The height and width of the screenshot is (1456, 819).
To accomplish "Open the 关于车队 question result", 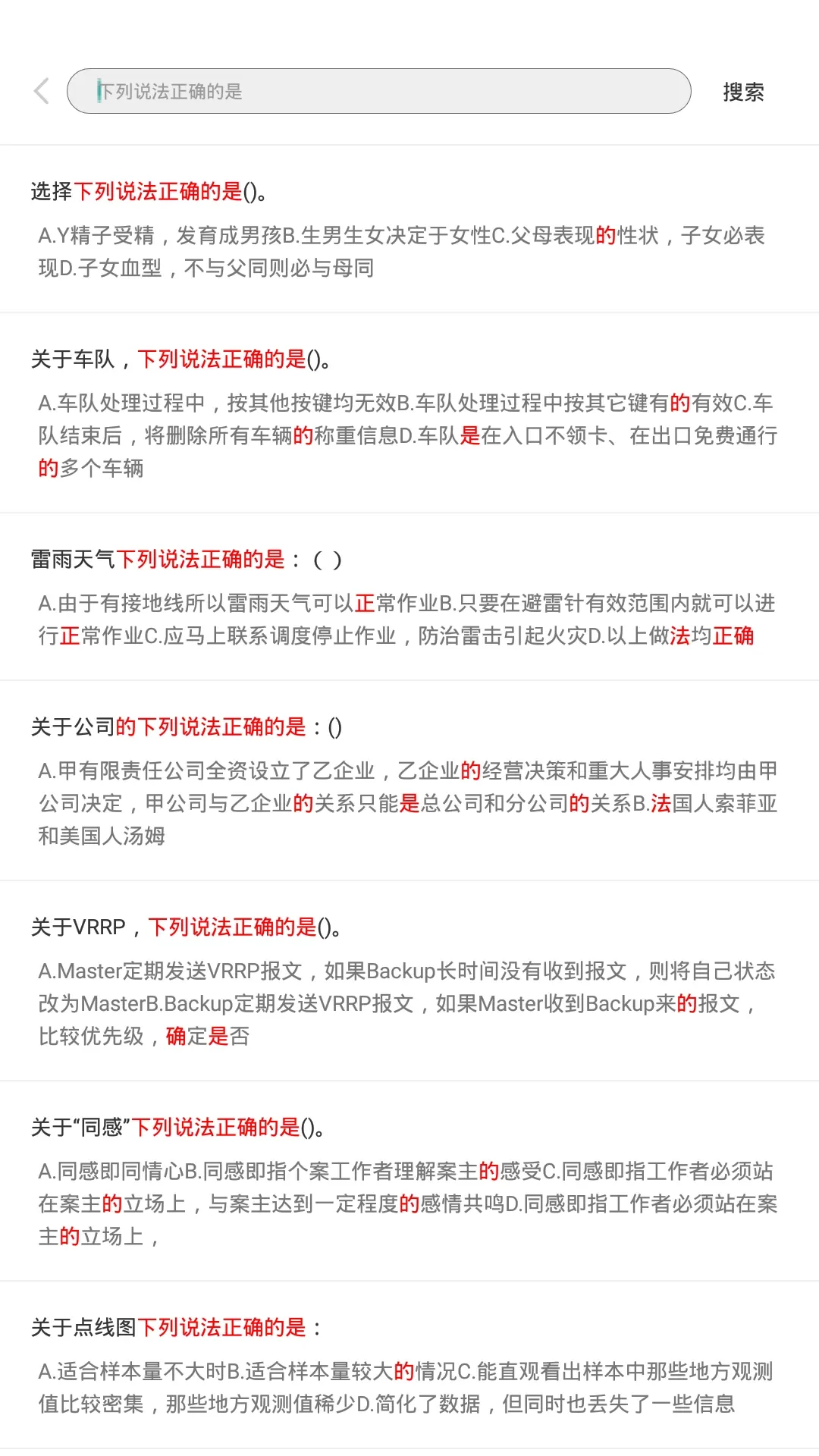I will point(409,413).
